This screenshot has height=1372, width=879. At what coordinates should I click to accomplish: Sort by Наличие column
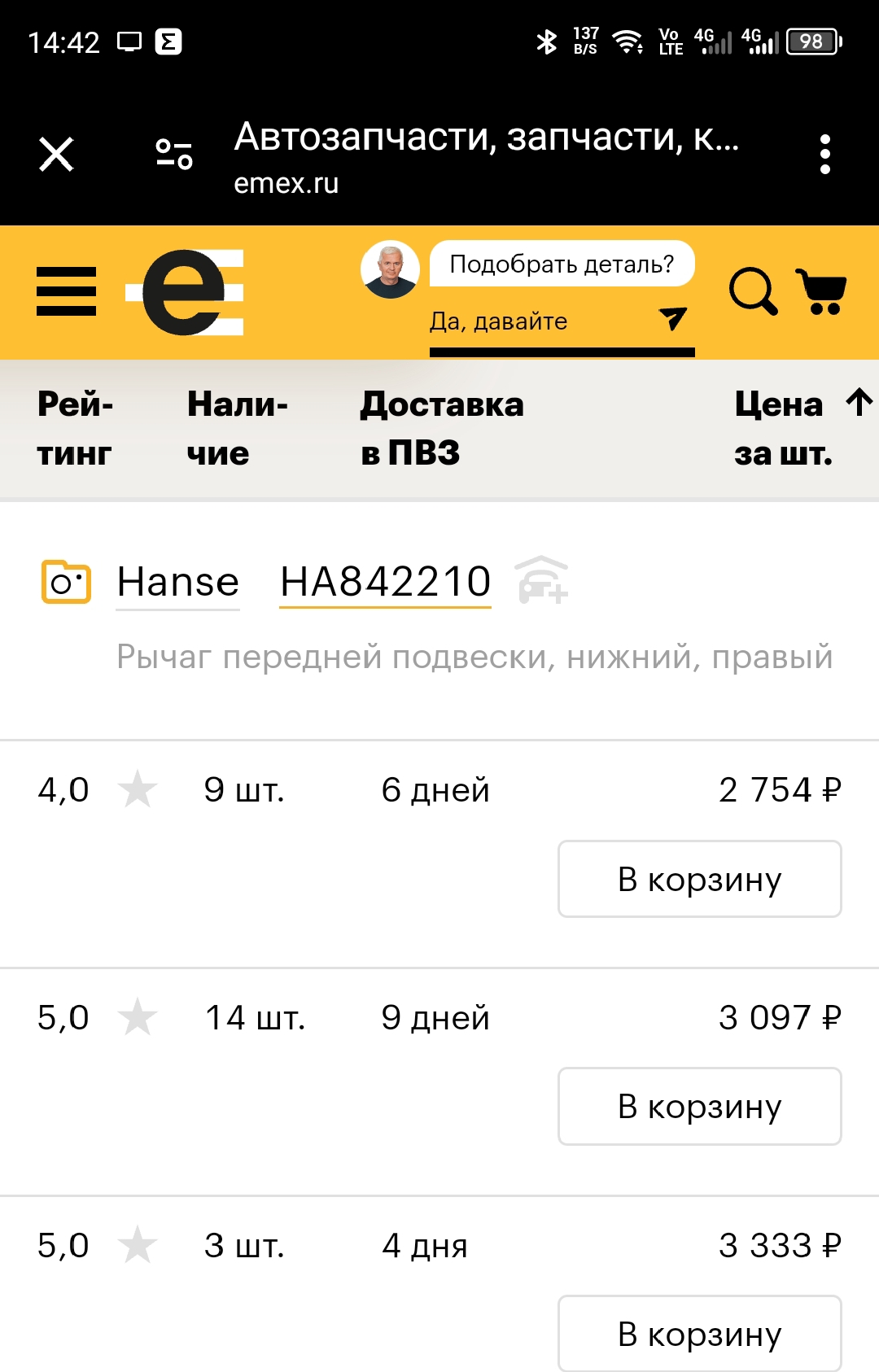pyautogui.click(x=237, y=429)
